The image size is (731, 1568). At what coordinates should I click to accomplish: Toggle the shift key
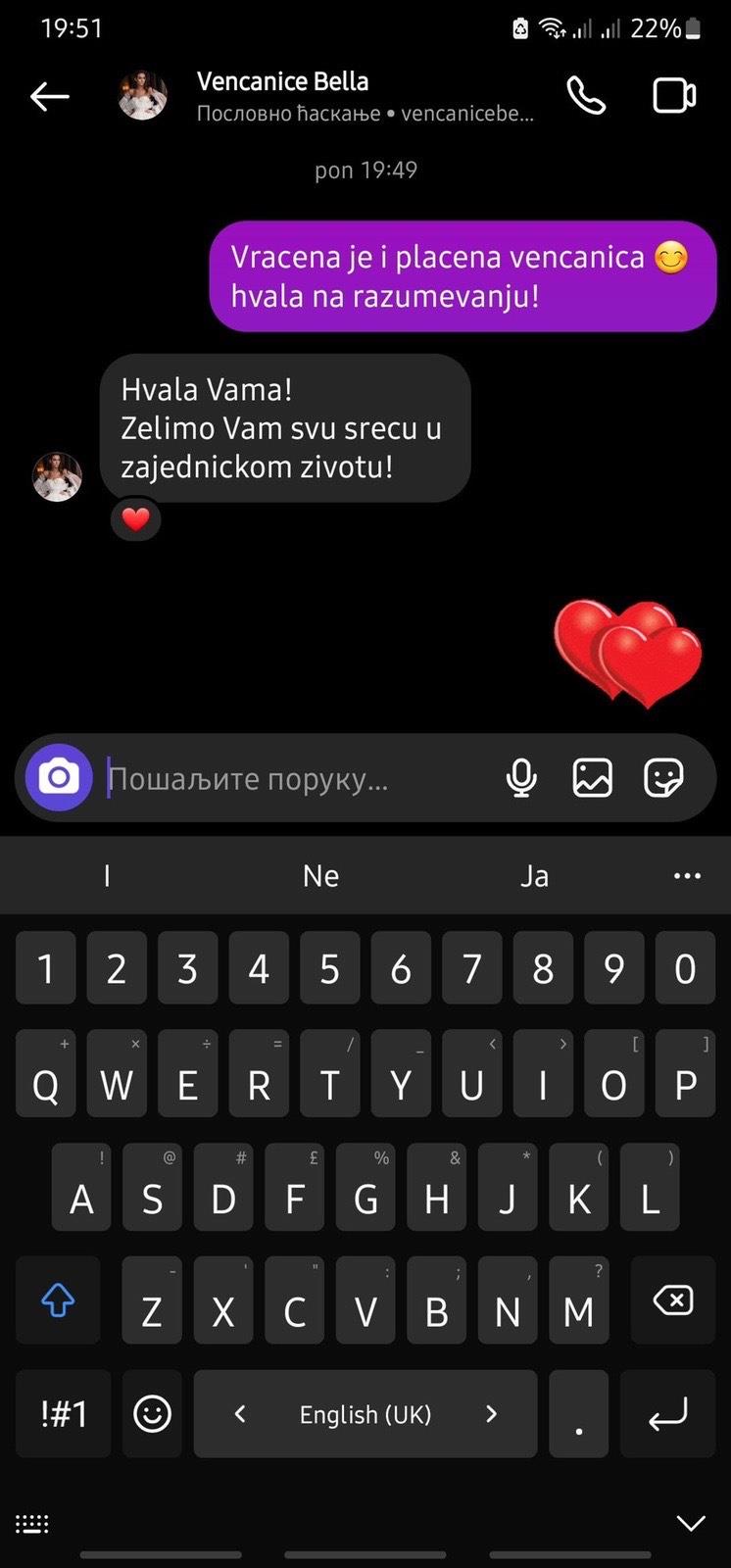pos(58,1300)
